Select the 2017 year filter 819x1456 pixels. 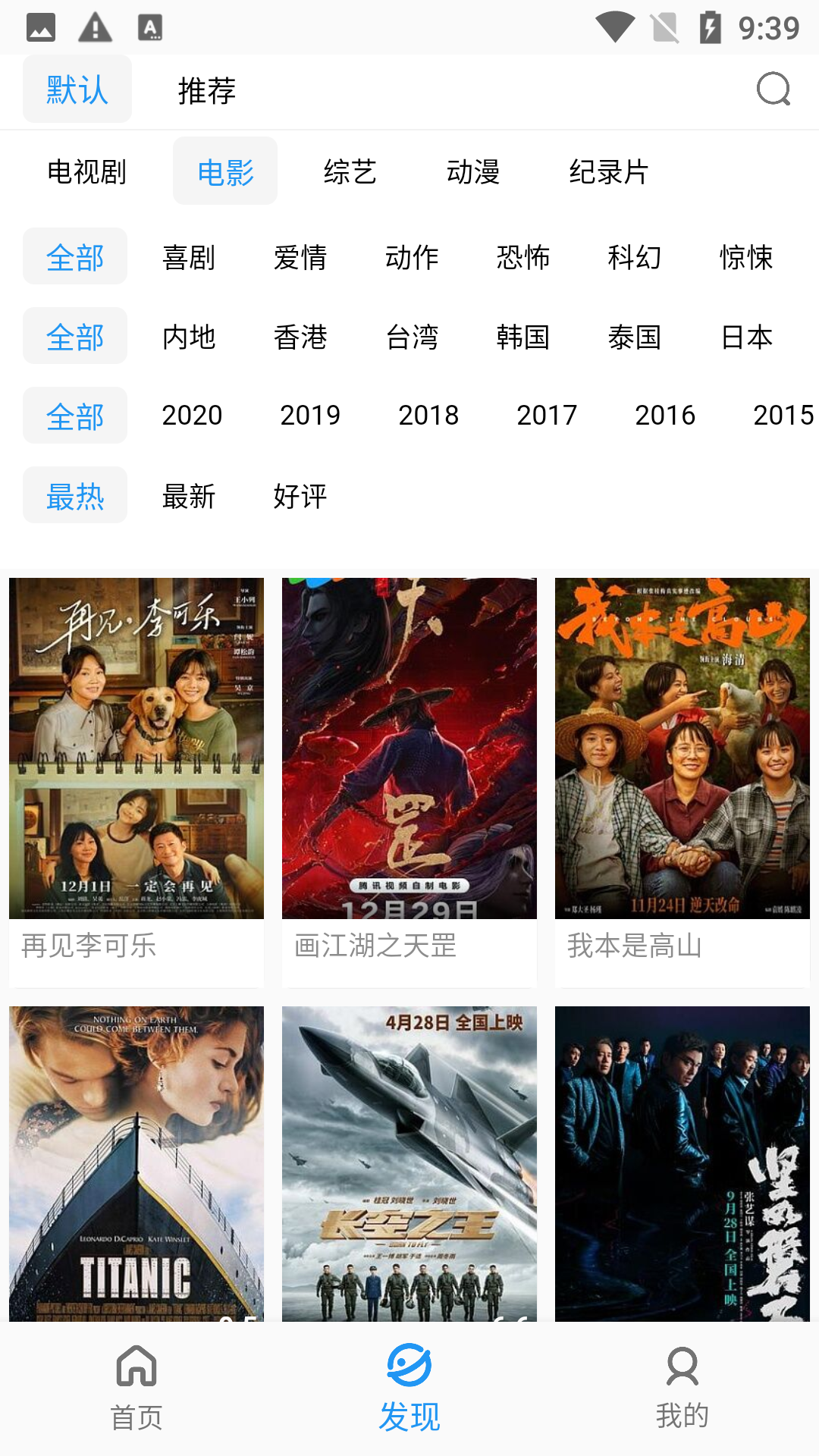click(546, 416)
